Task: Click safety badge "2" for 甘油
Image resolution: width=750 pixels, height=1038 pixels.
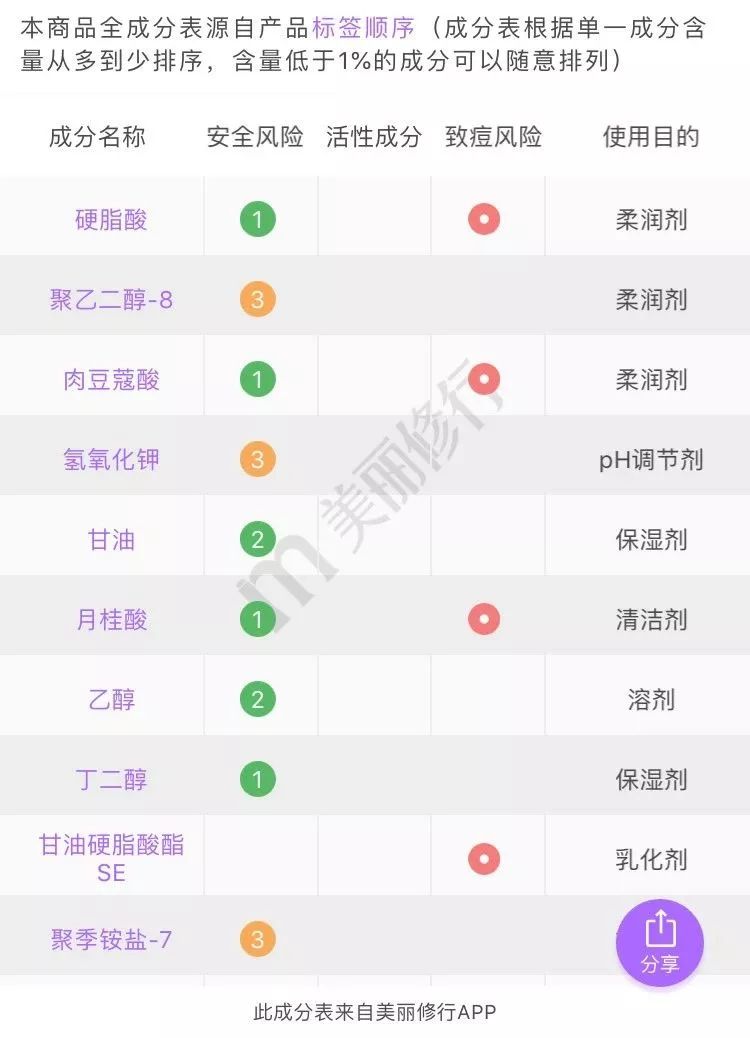Action: click(x=258, y=537)
